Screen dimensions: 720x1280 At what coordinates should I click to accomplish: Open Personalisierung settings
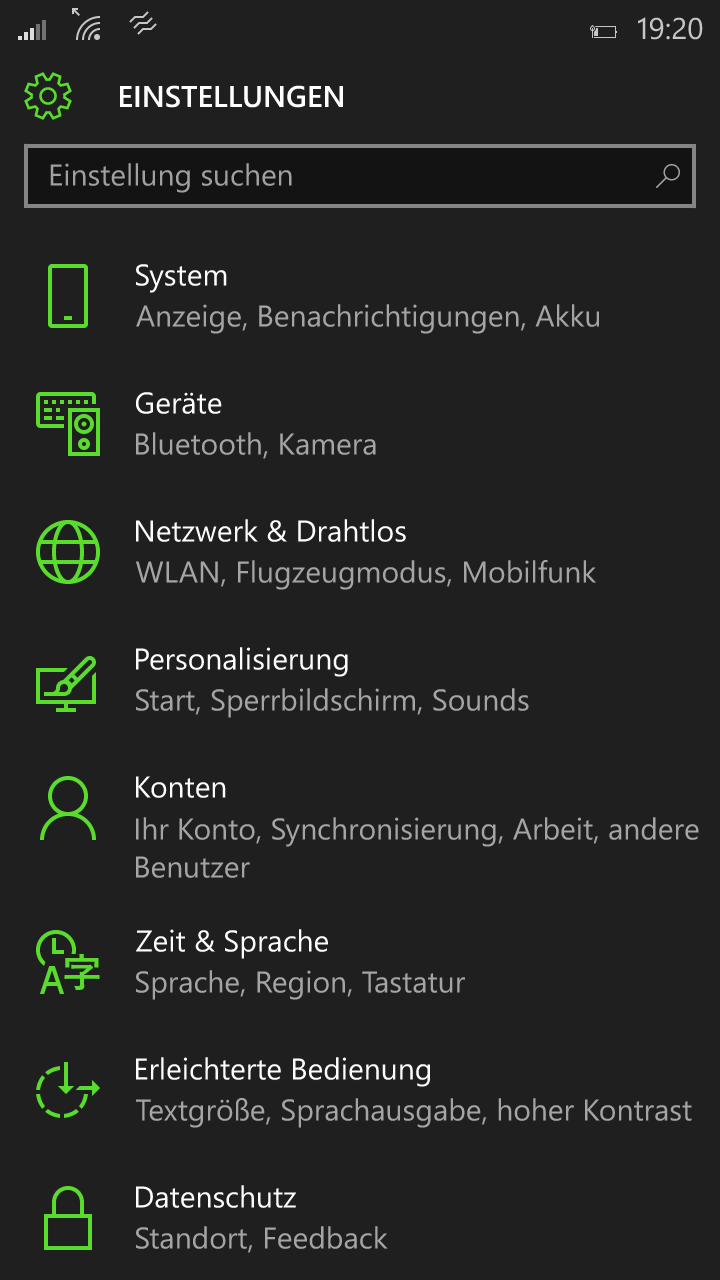tap(360, 680)
